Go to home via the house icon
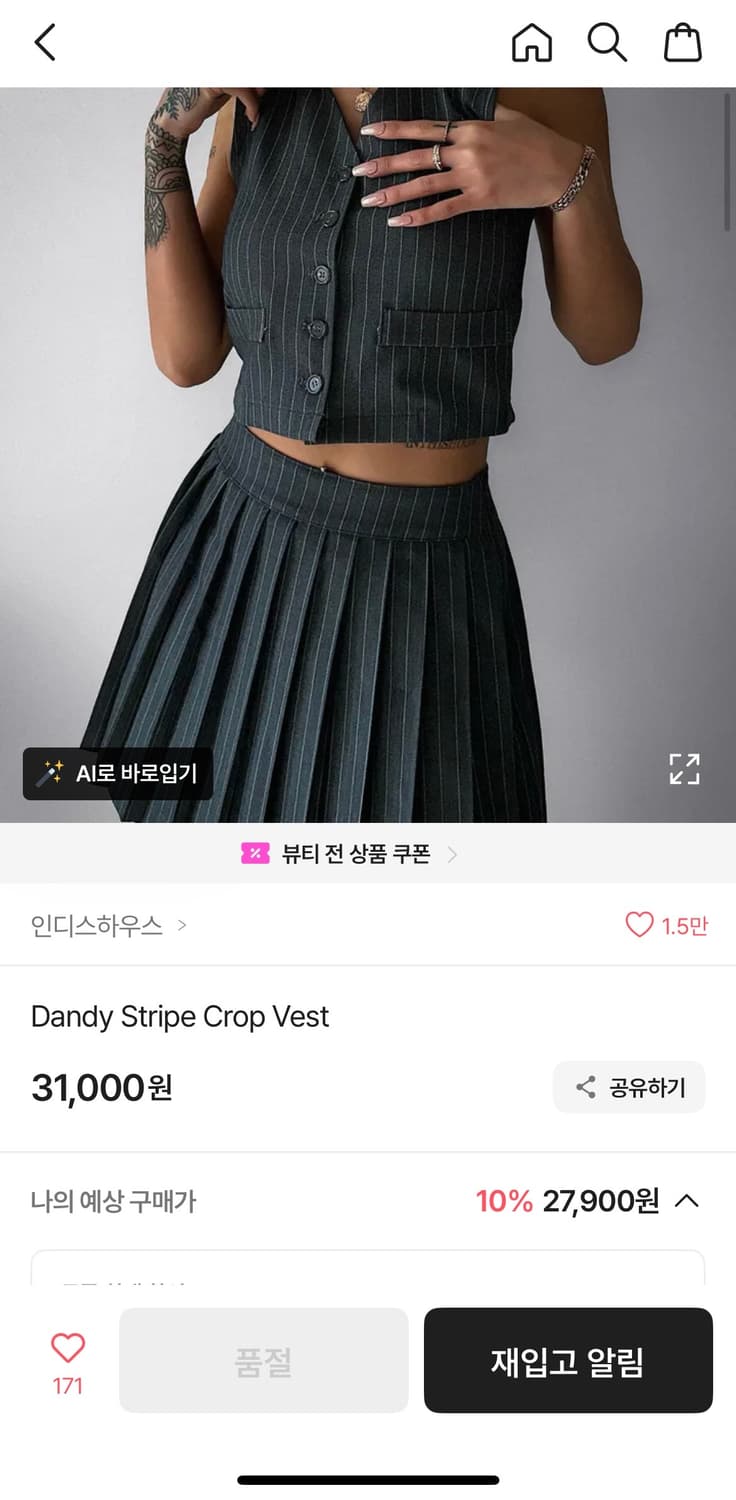This screenshot has width=736, height=1500. [532, 43]
